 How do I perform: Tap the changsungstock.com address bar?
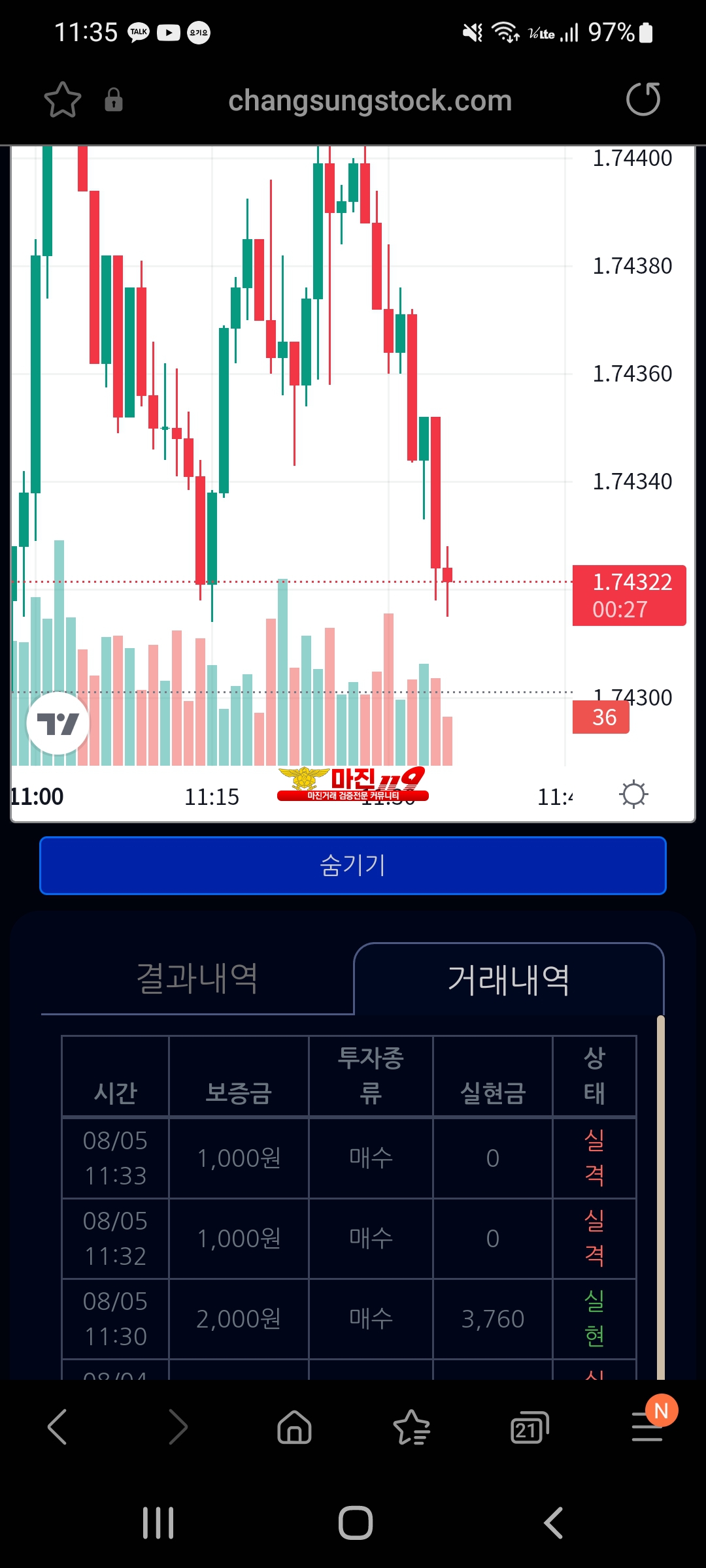[369, 101]
